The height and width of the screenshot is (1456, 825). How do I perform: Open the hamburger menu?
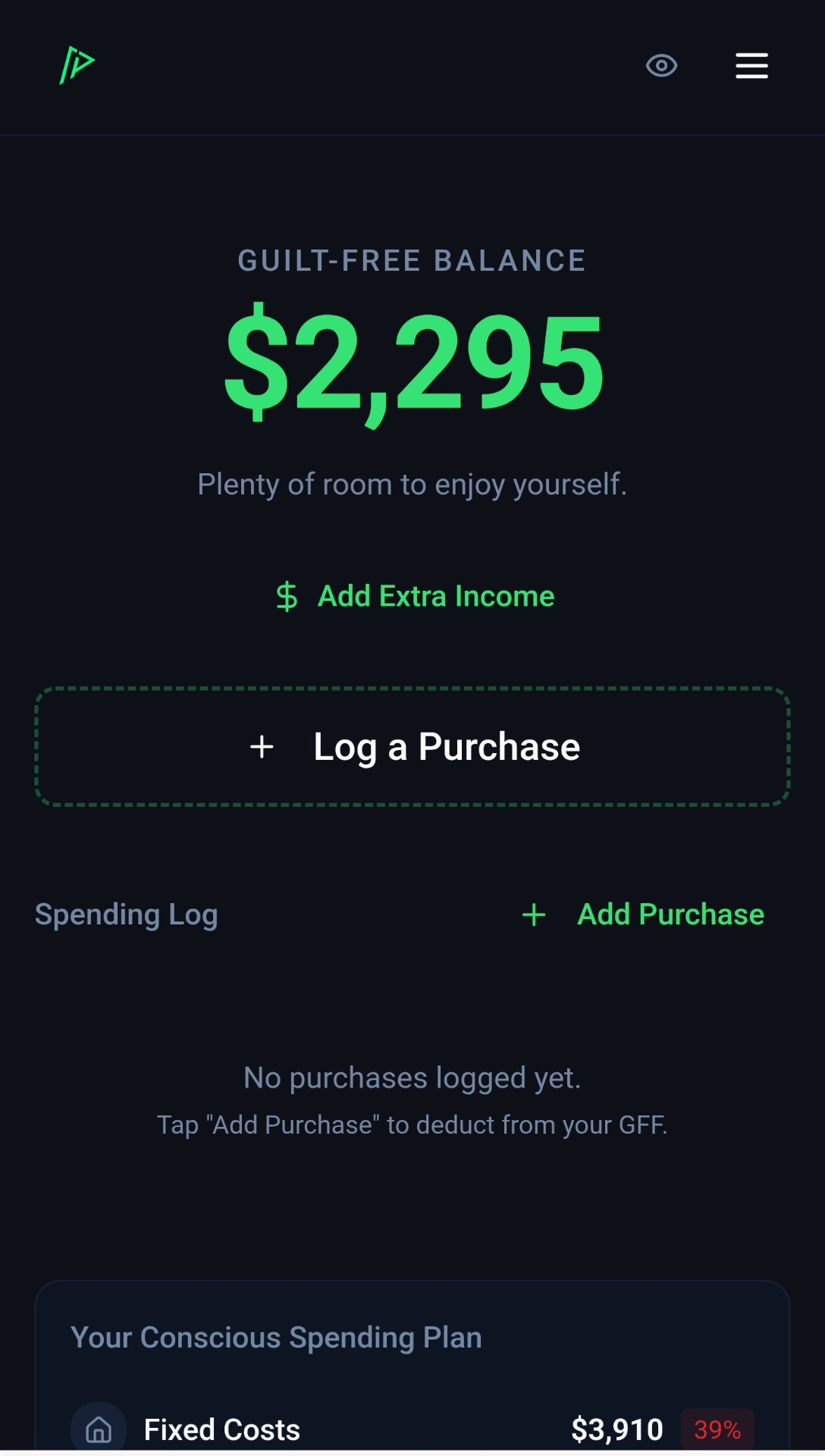(751, 67)
